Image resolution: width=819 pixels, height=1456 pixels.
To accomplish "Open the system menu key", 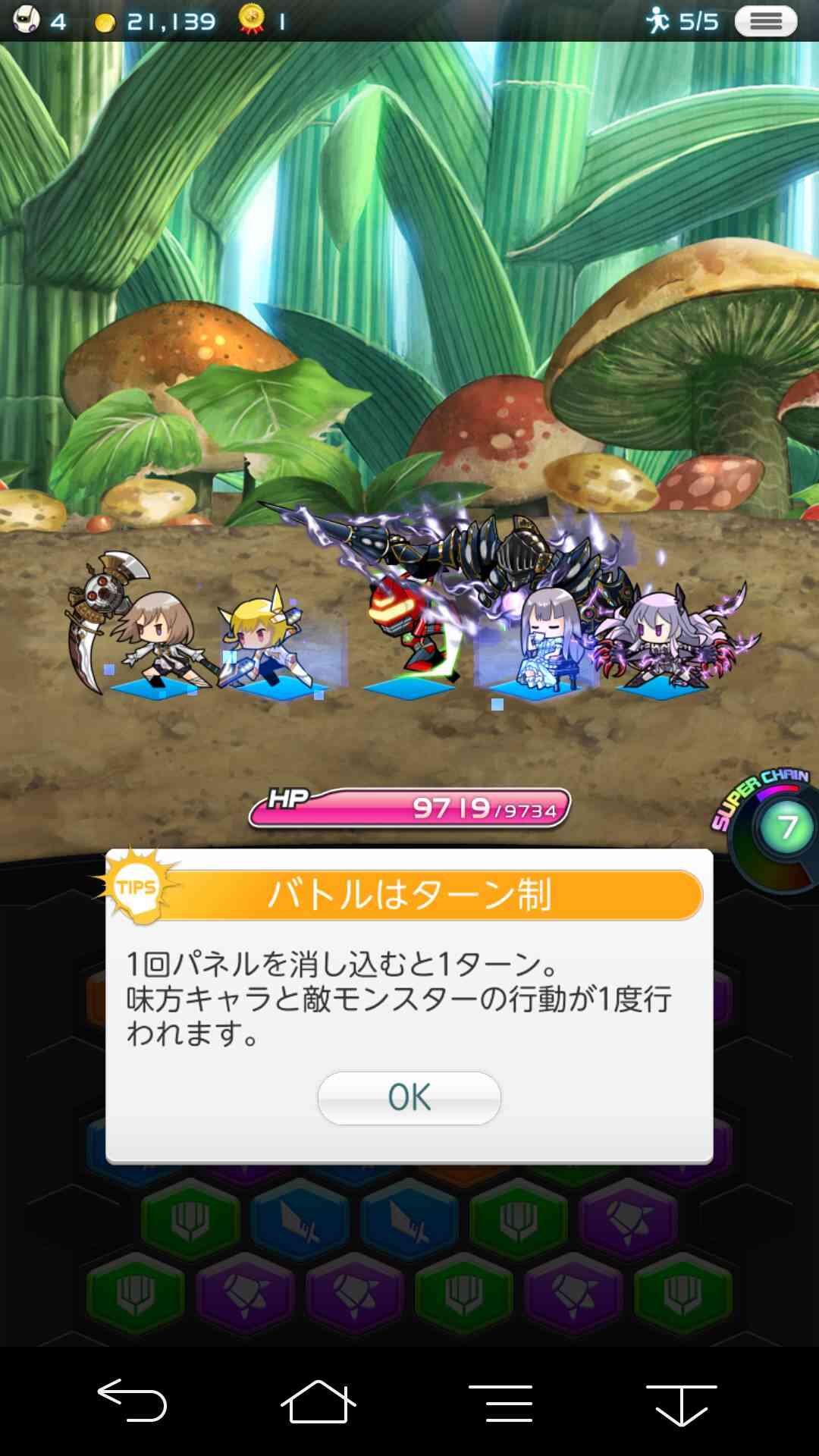I will pos(500,1402).
